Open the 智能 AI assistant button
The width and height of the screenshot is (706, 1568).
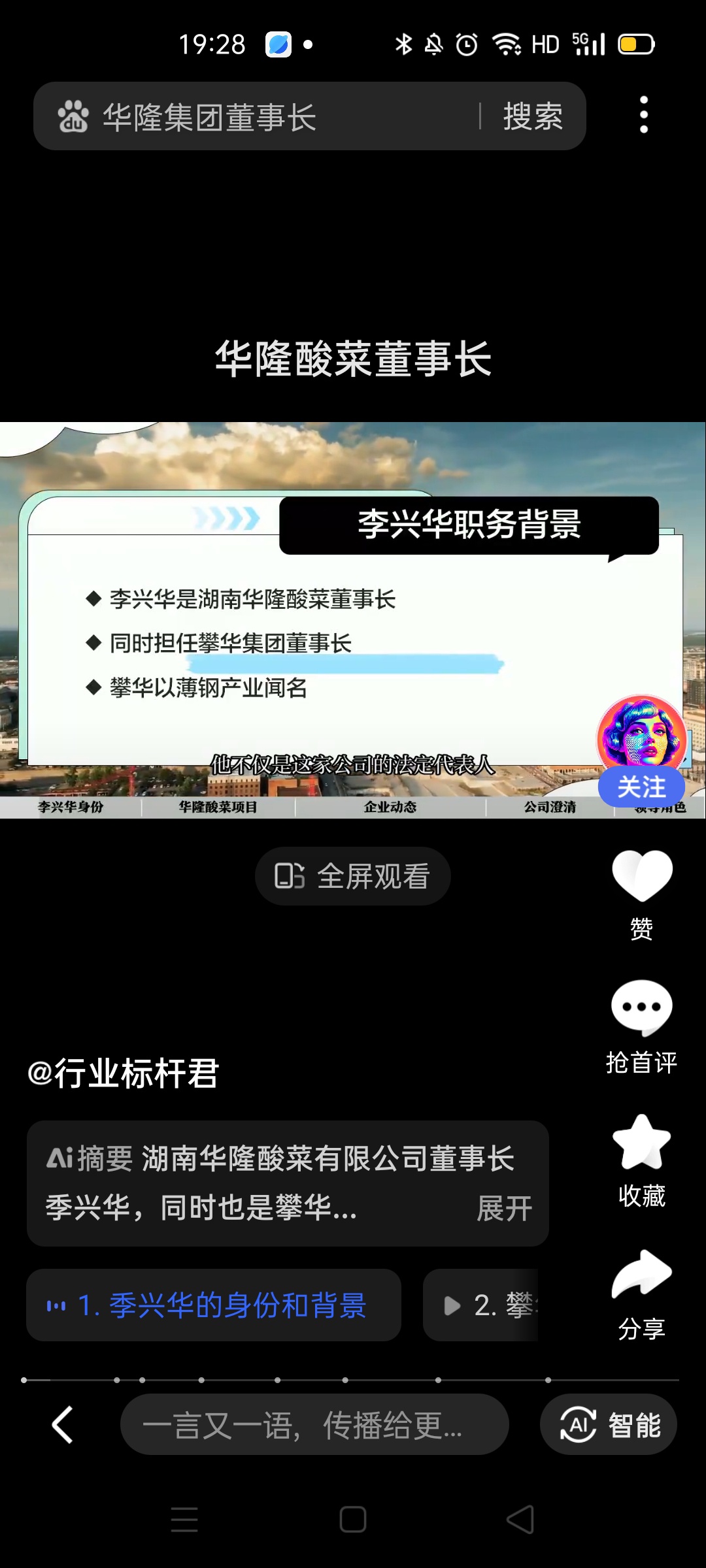pyautogui.click(x=608, y=1424)
